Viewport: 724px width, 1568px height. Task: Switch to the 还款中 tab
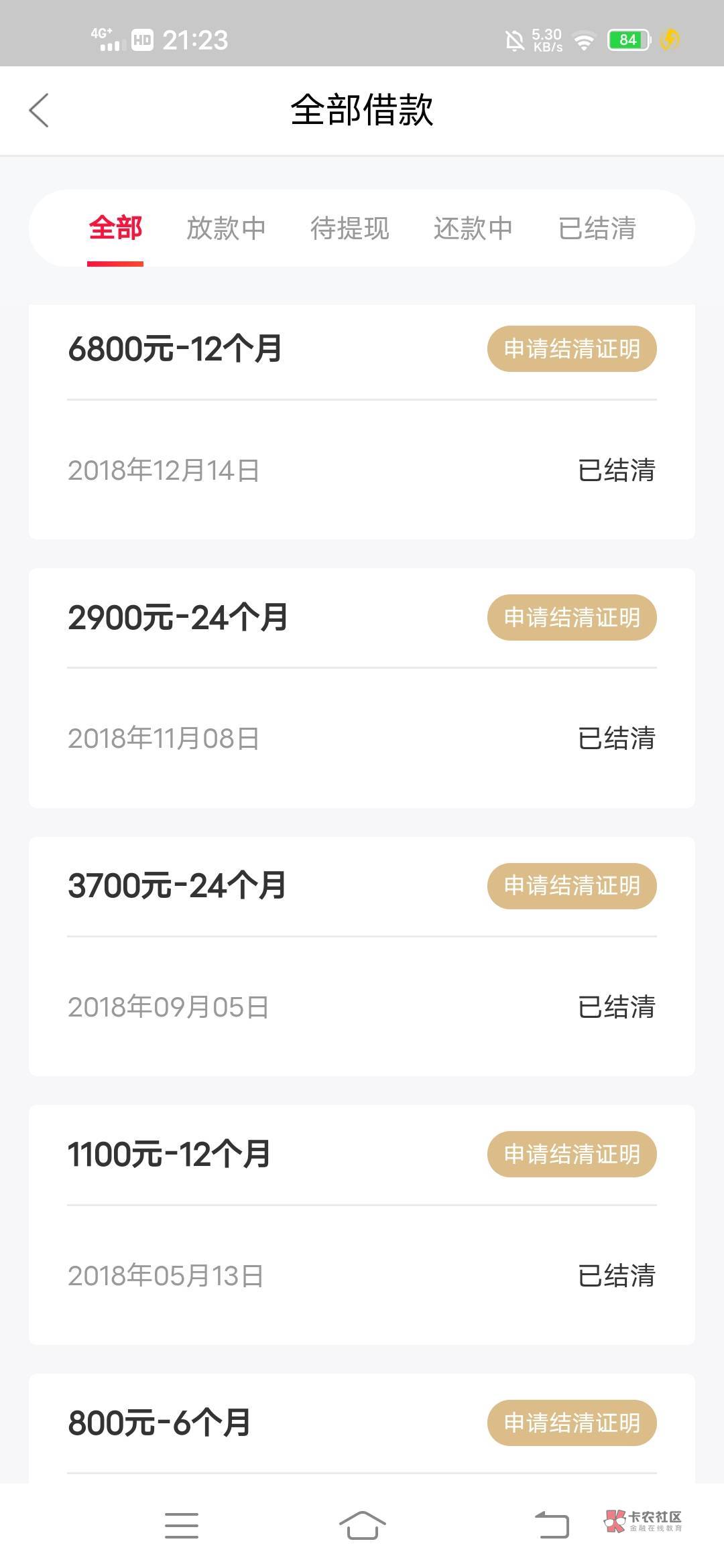[x=473, y=228]
